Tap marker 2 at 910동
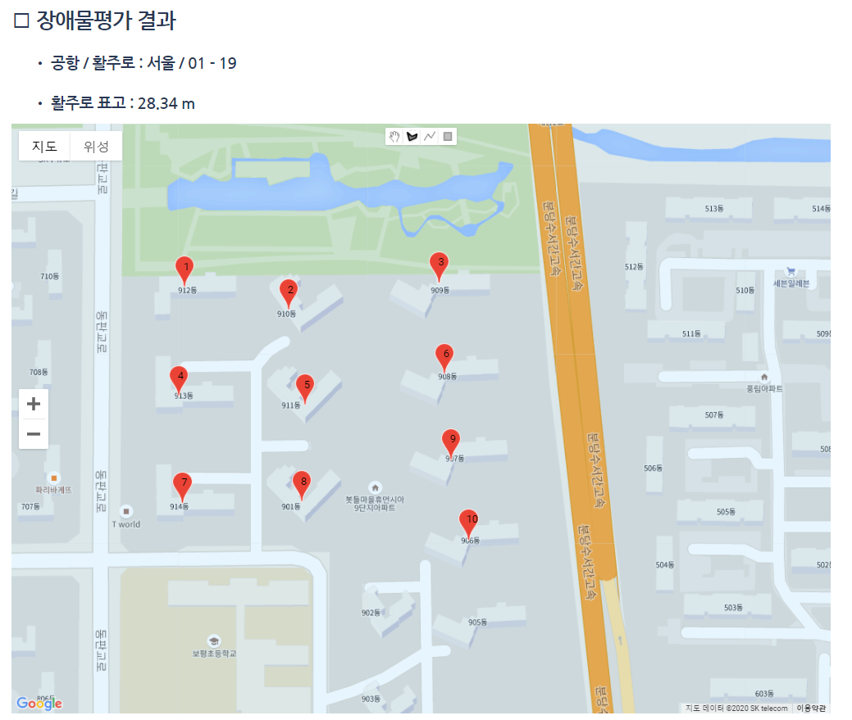Viewport: 852px width, 720px height. click(289, 292)
